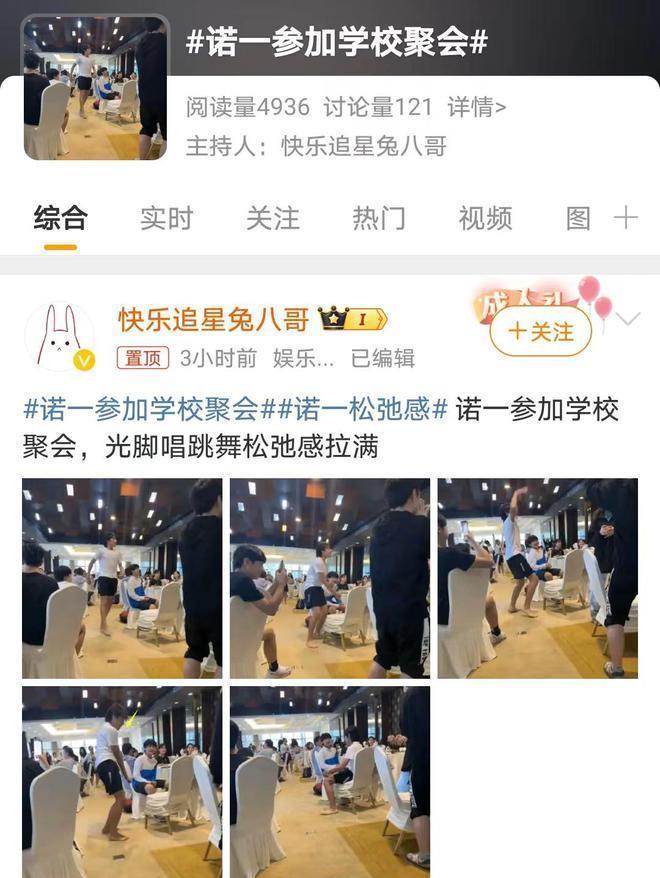The height and width of the screenshot is (878, 660).
Task: Expand the post options chevron
Action: (629, 320)
